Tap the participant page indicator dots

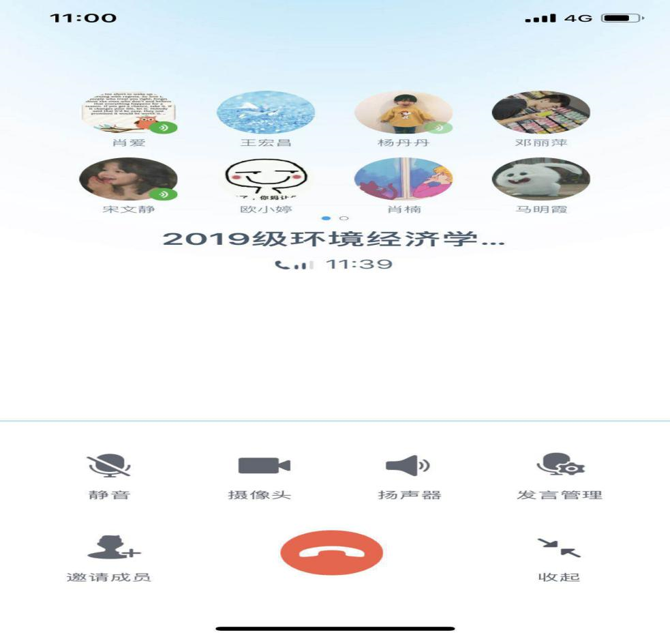click(x=335, y=217)
